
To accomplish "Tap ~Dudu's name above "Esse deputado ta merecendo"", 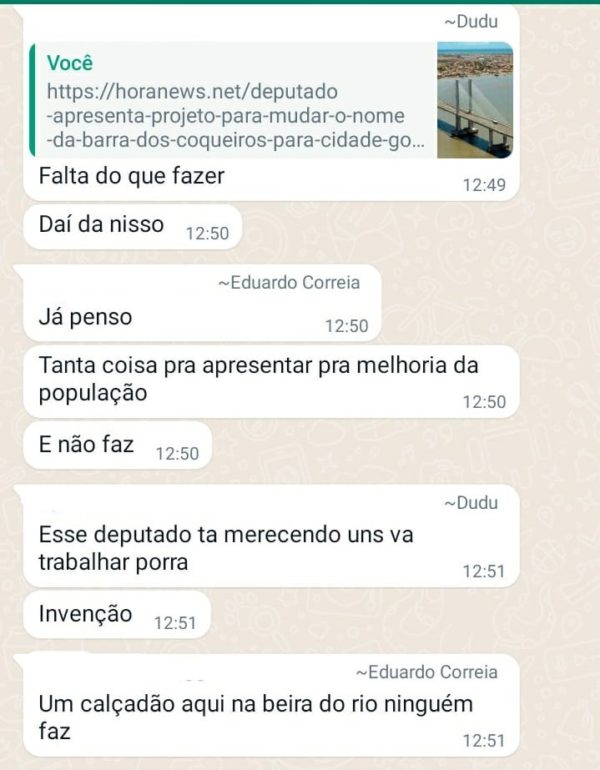I will click(x=470, y=503).
